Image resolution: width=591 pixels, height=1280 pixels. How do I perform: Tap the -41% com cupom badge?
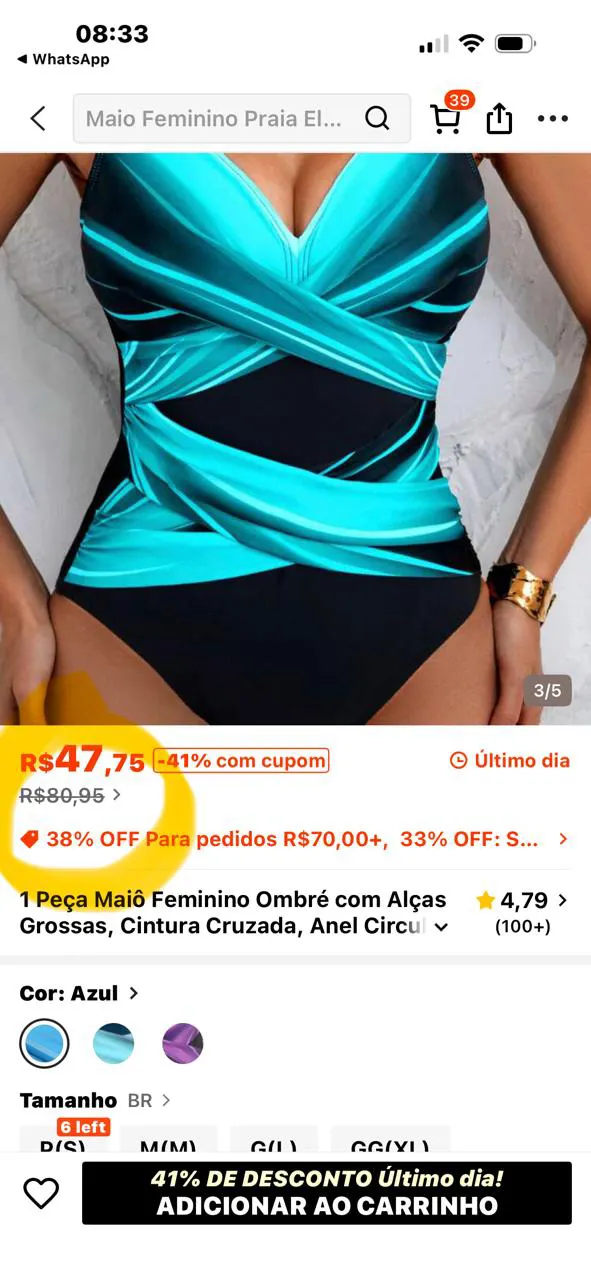tap(241, 761)
